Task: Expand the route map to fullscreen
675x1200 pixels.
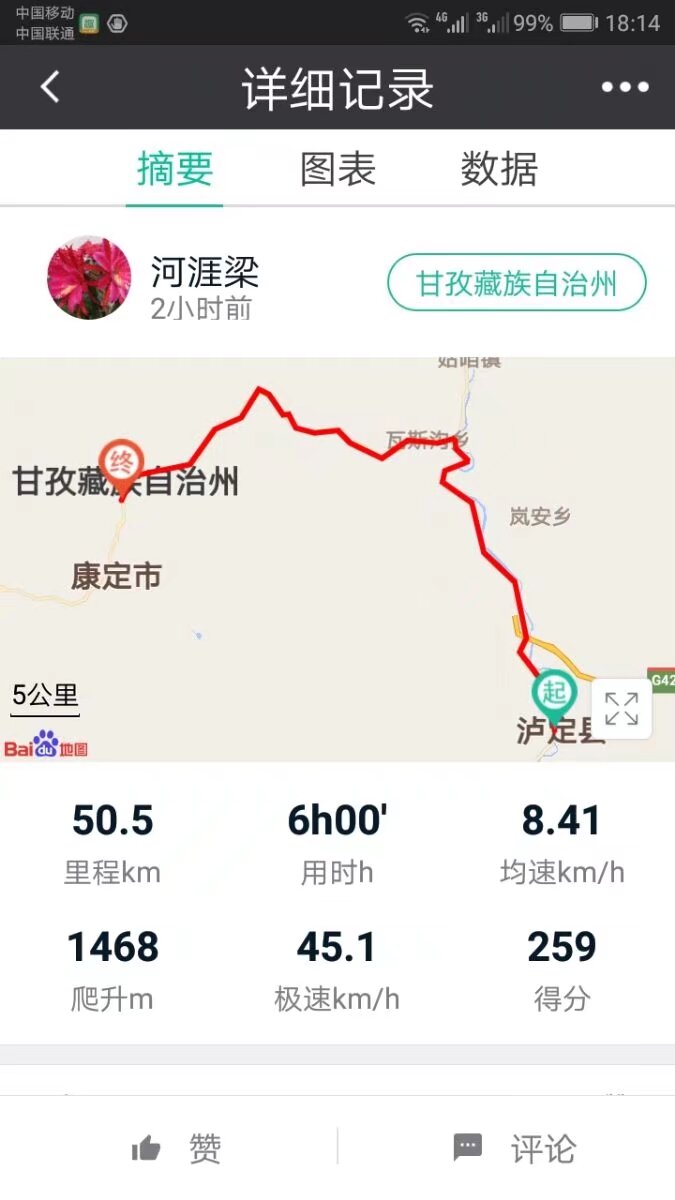Action: click(x=621, y=709)
